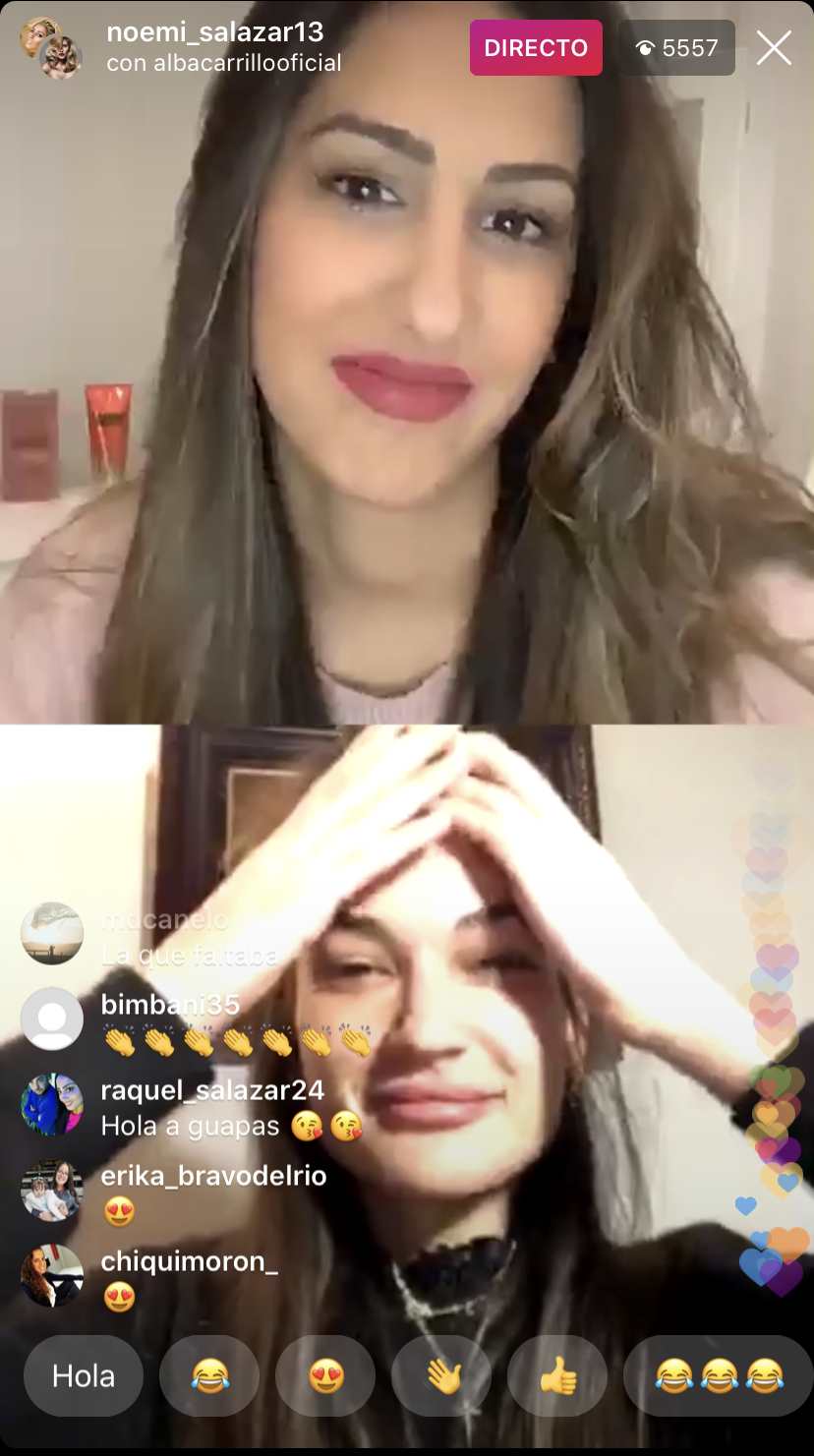Send the triple laughing emoji reaction
The width and height of the screenshot is (814, 1456).
pyautogui.click(x=718, y=1375)
